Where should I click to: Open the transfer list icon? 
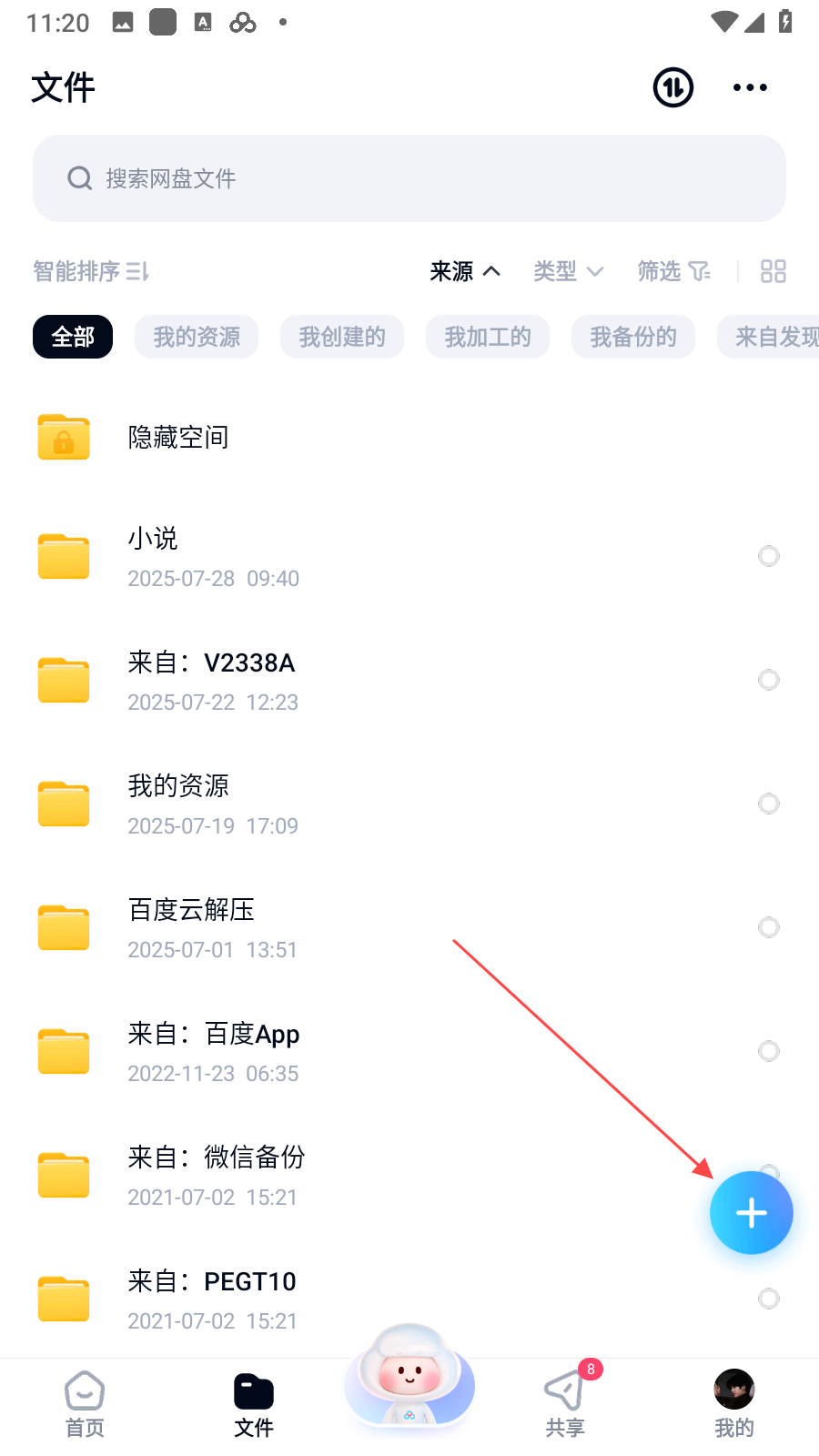[673, 87]
